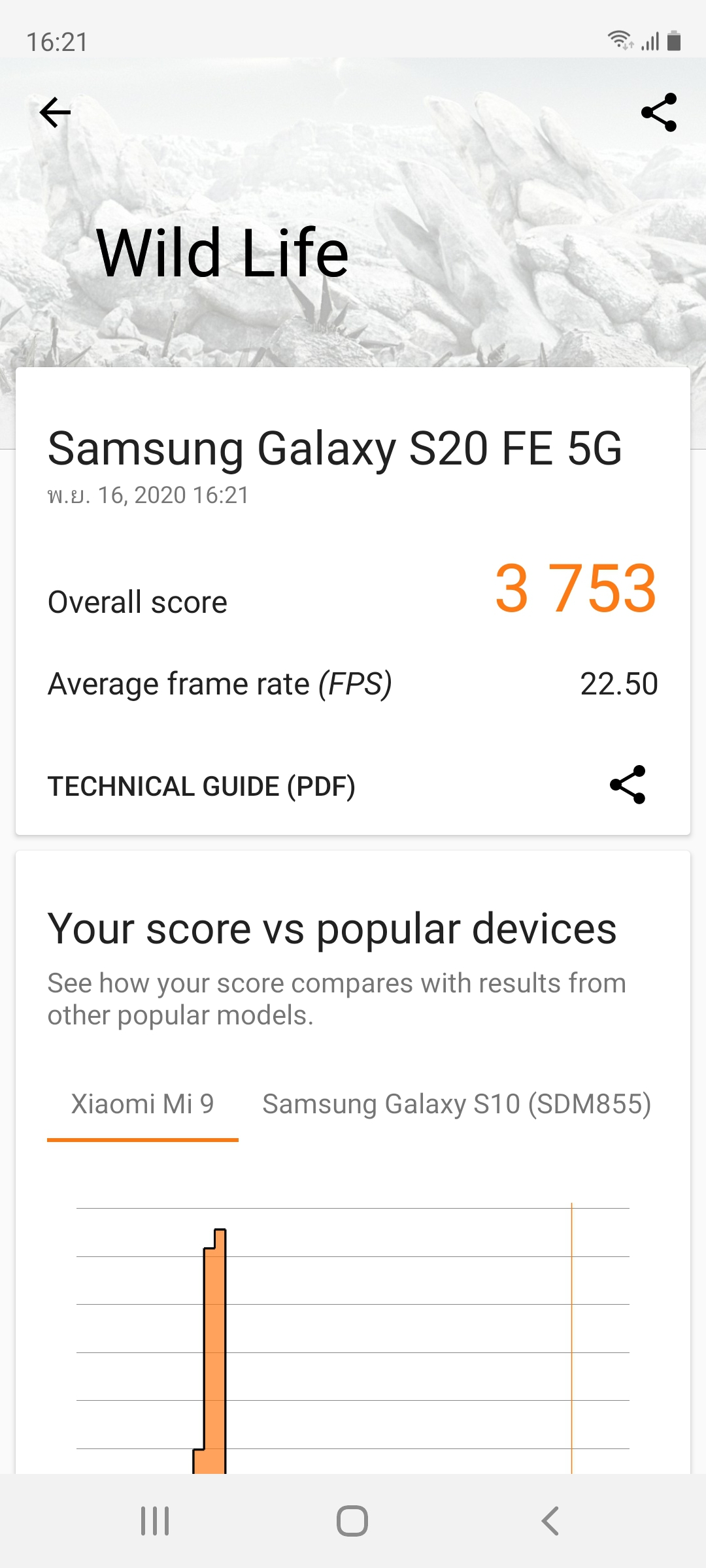Select the Xiaomi Mi 9 tab

(143, 1104)
